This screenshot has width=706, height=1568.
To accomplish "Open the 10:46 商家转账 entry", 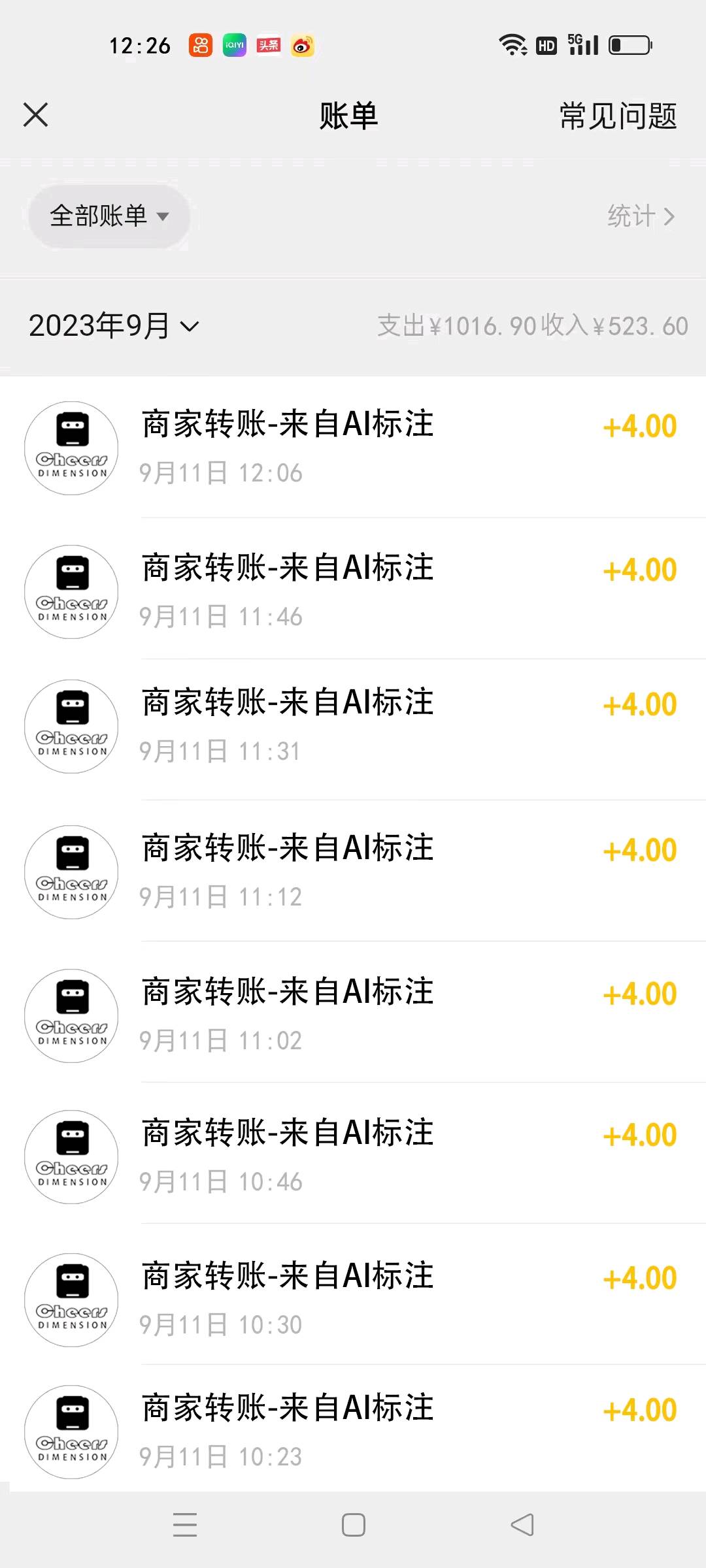I will click(353, 1156).
